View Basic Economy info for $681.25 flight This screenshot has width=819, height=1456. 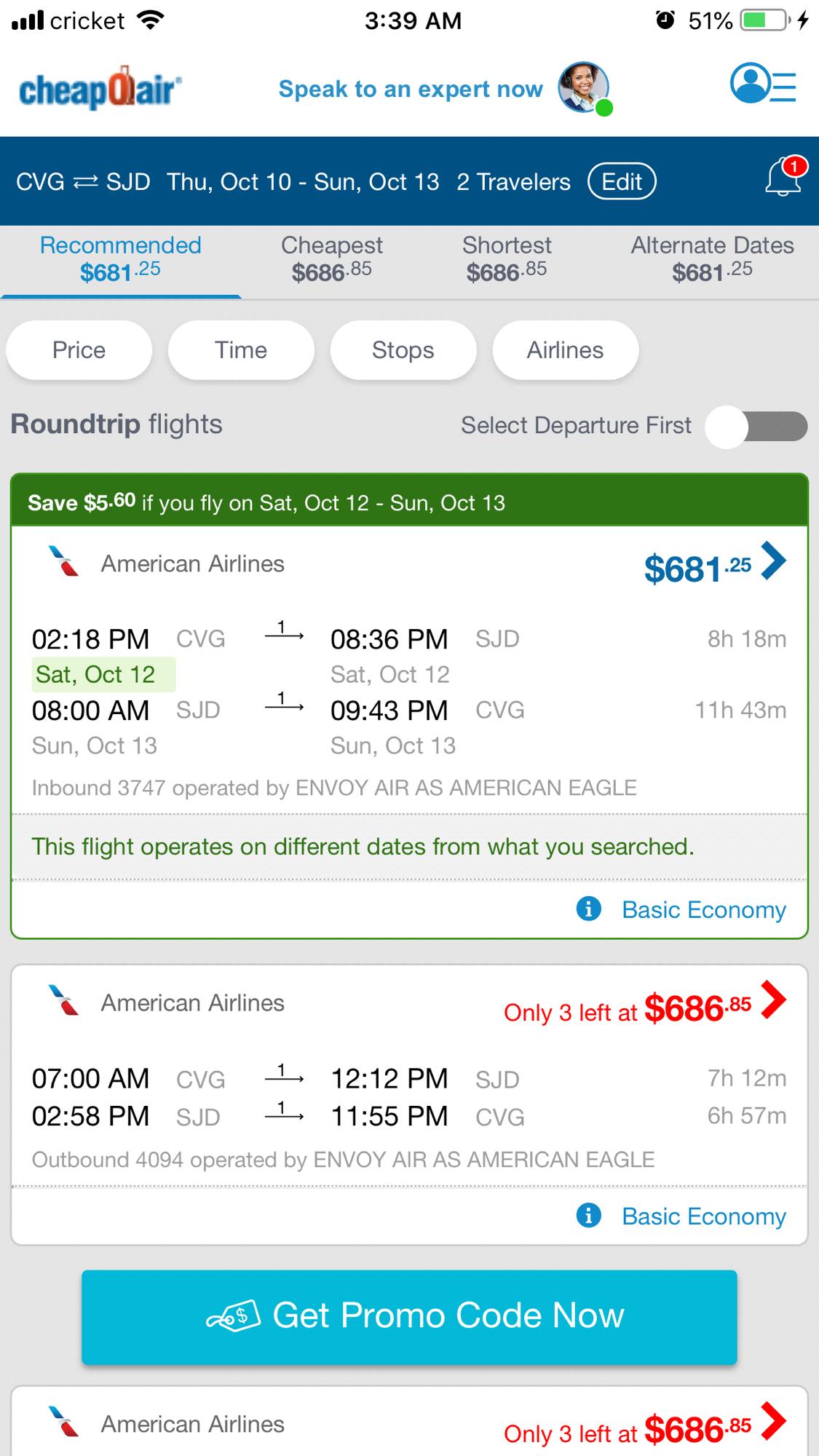coord(681,909)
